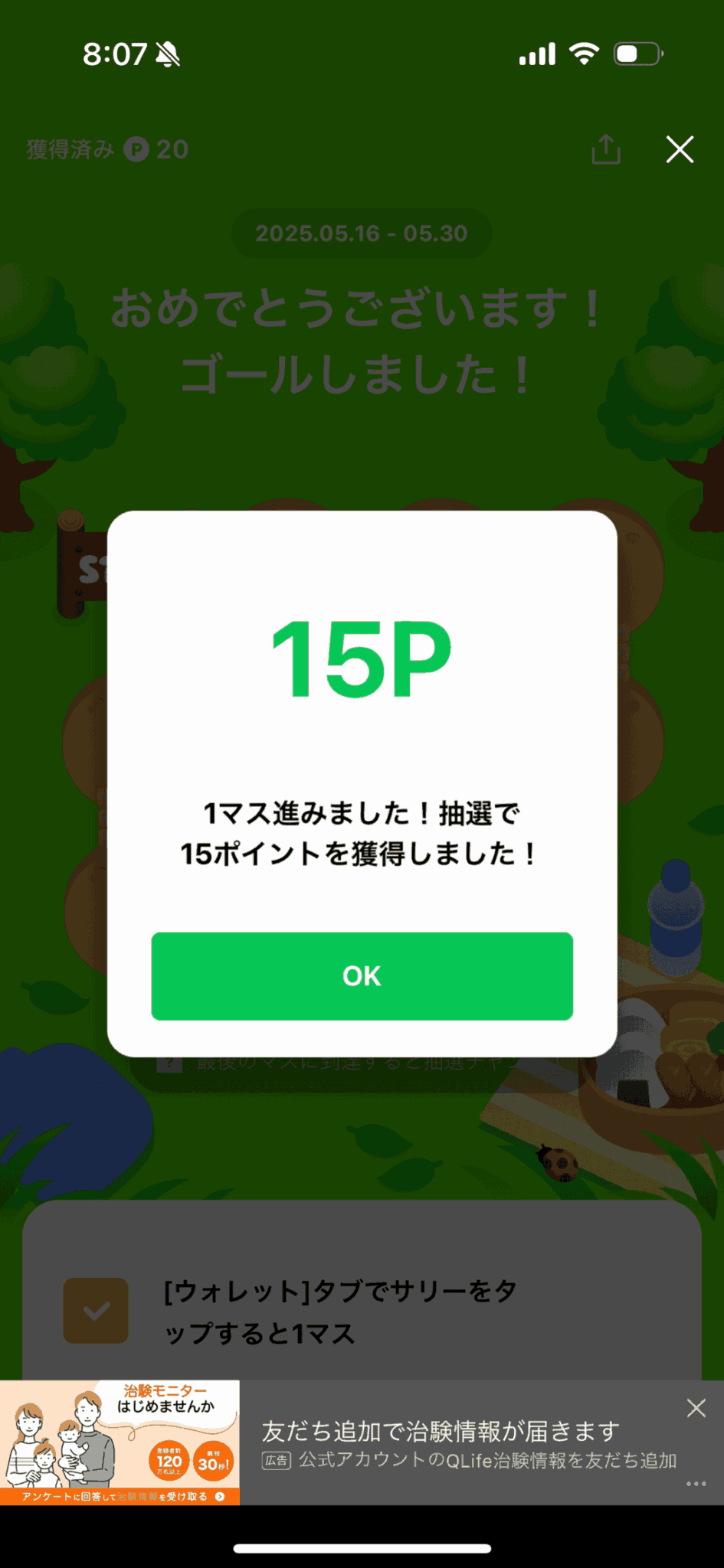This screenshot has width=724, height=1568.
Task: Close the campaign screen via top-right X
Action: pyautogui.click(x=679, y=150)
